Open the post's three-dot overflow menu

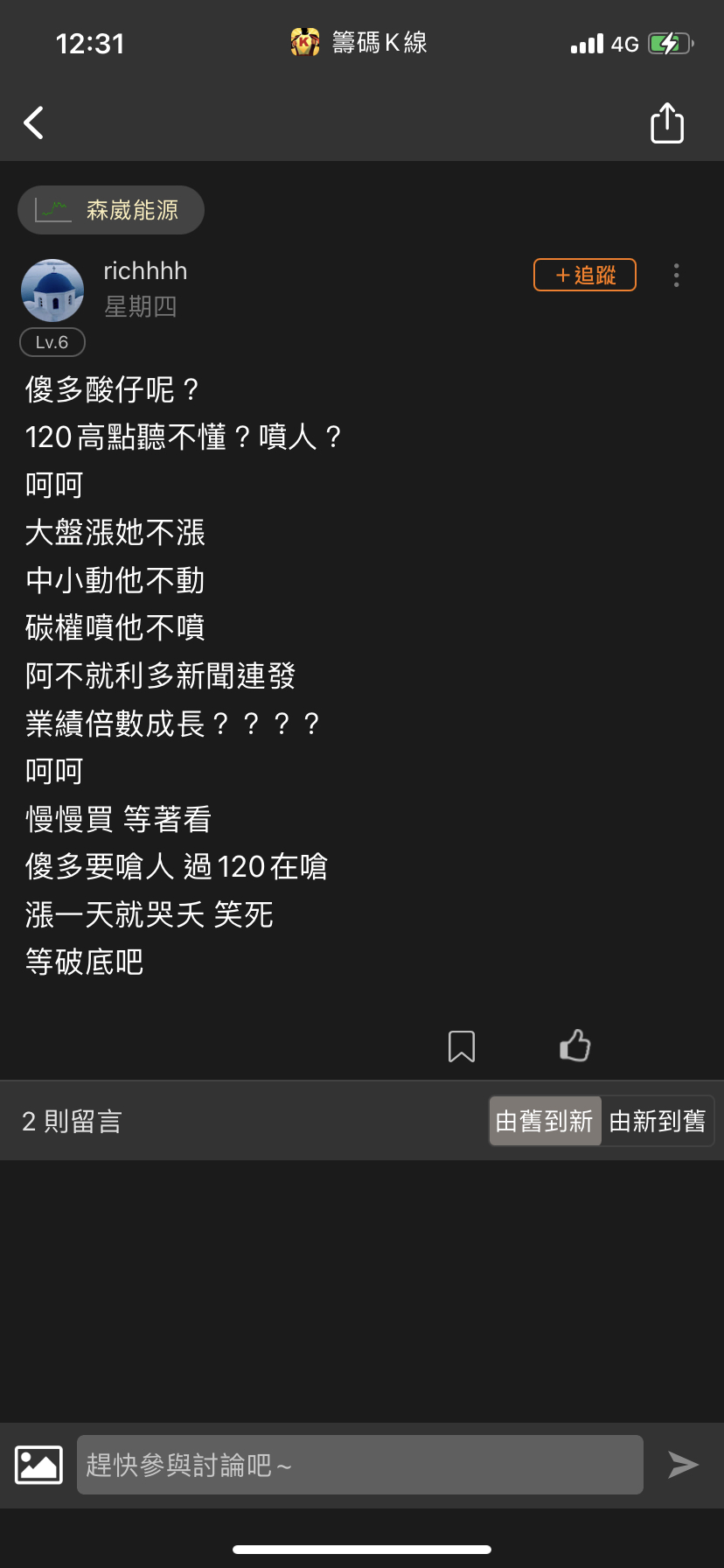[676, 276]
